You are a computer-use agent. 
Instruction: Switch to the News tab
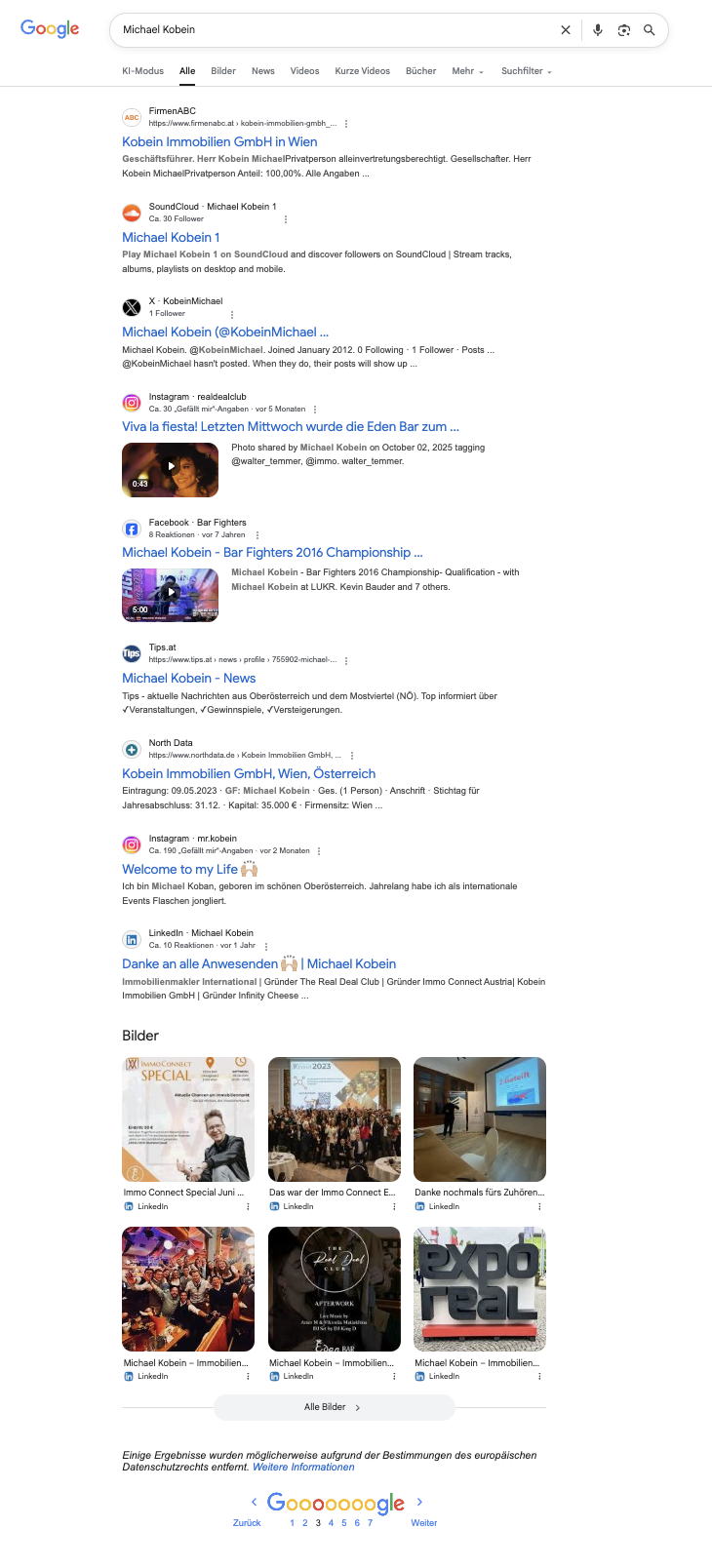pyautogui.click(x=263, y=71)
